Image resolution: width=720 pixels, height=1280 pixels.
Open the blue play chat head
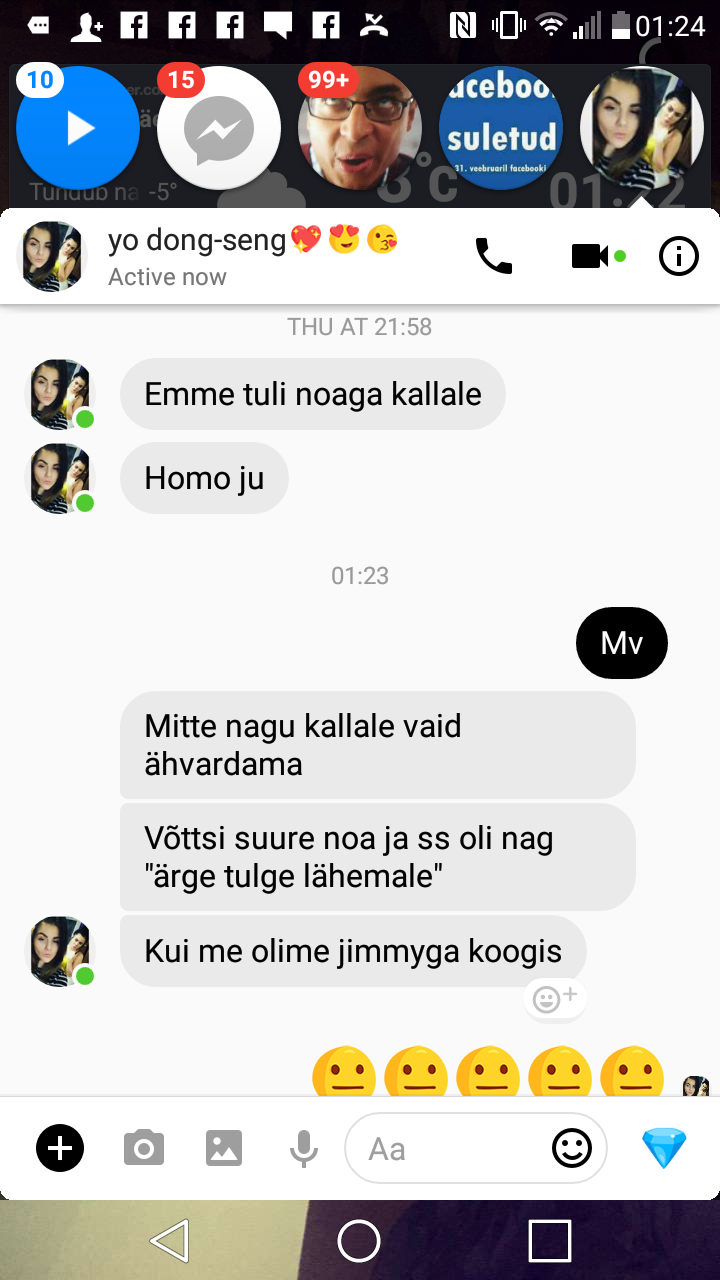click(78, 128)
